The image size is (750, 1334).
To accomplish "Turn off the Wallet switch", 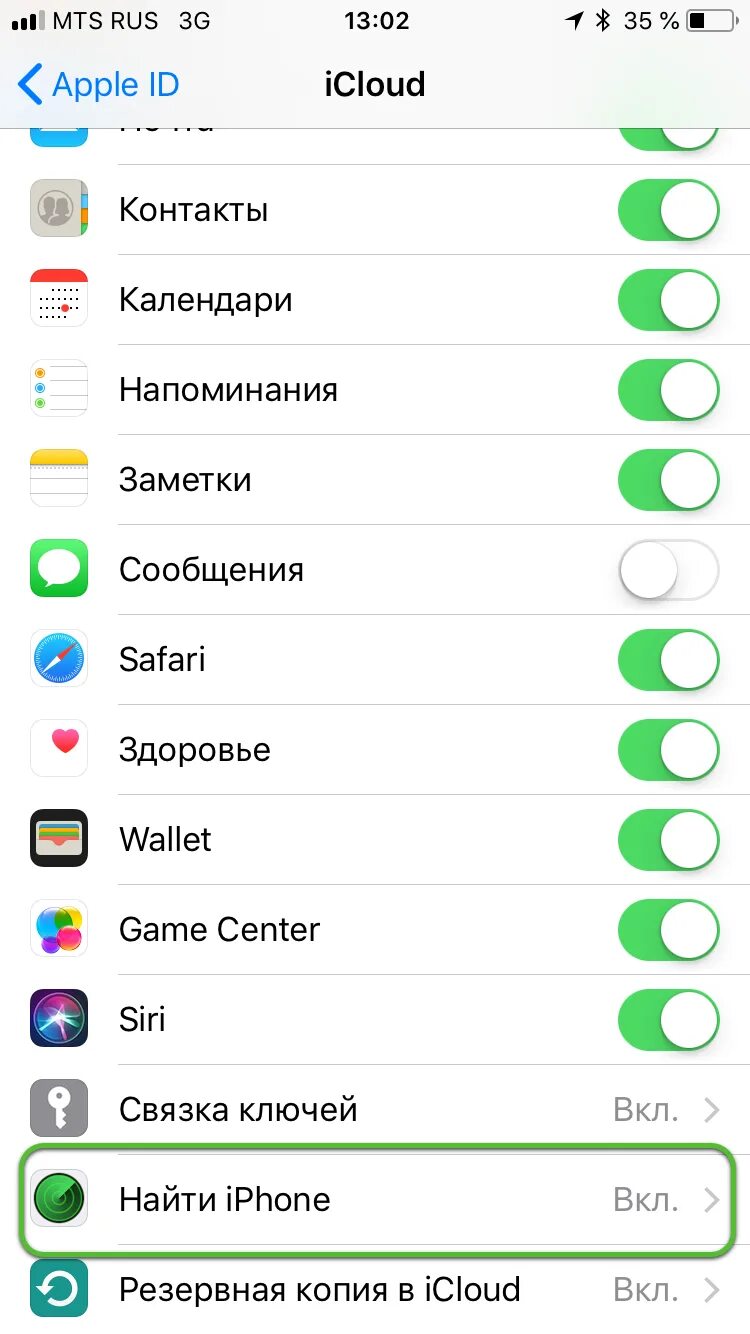I will [669, 840].
